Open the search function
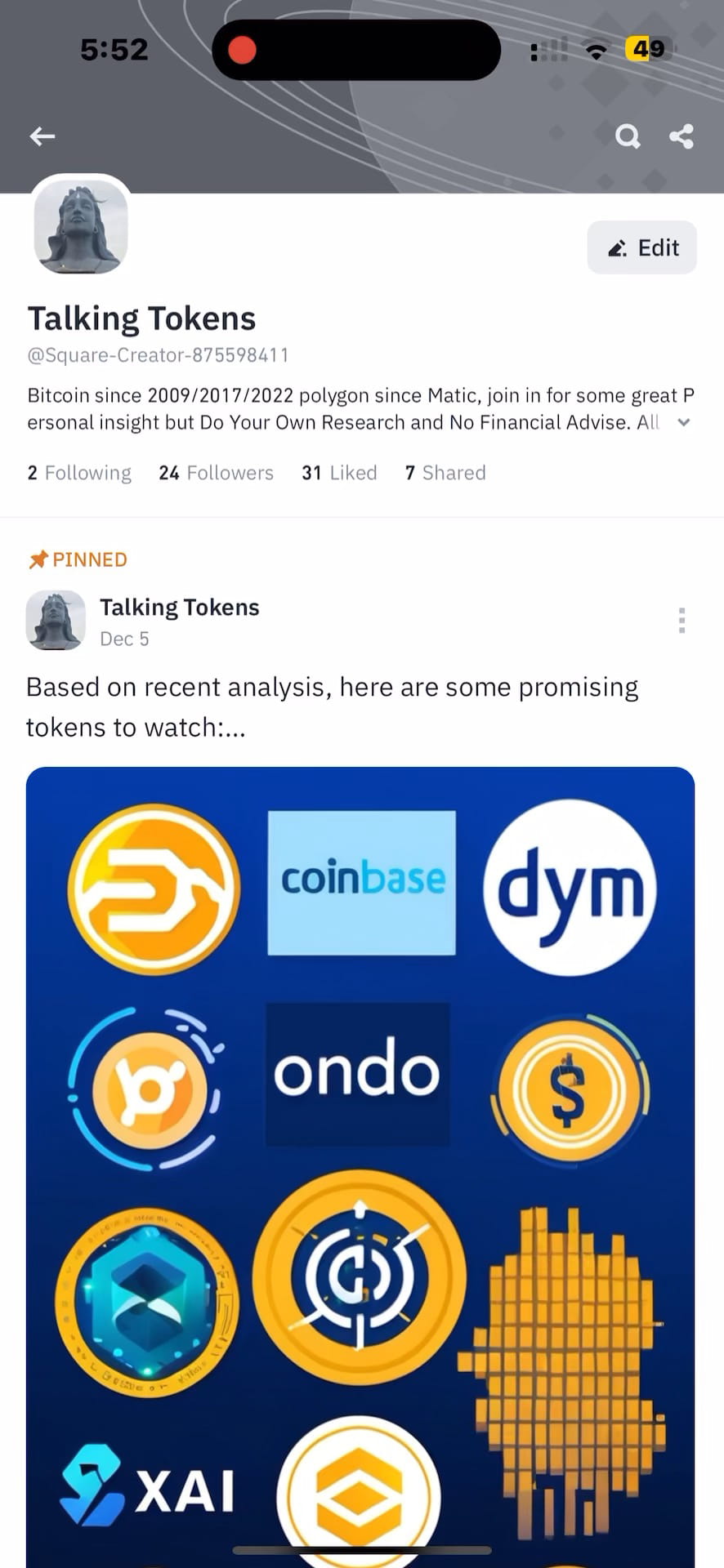 (x=628, y=136)
